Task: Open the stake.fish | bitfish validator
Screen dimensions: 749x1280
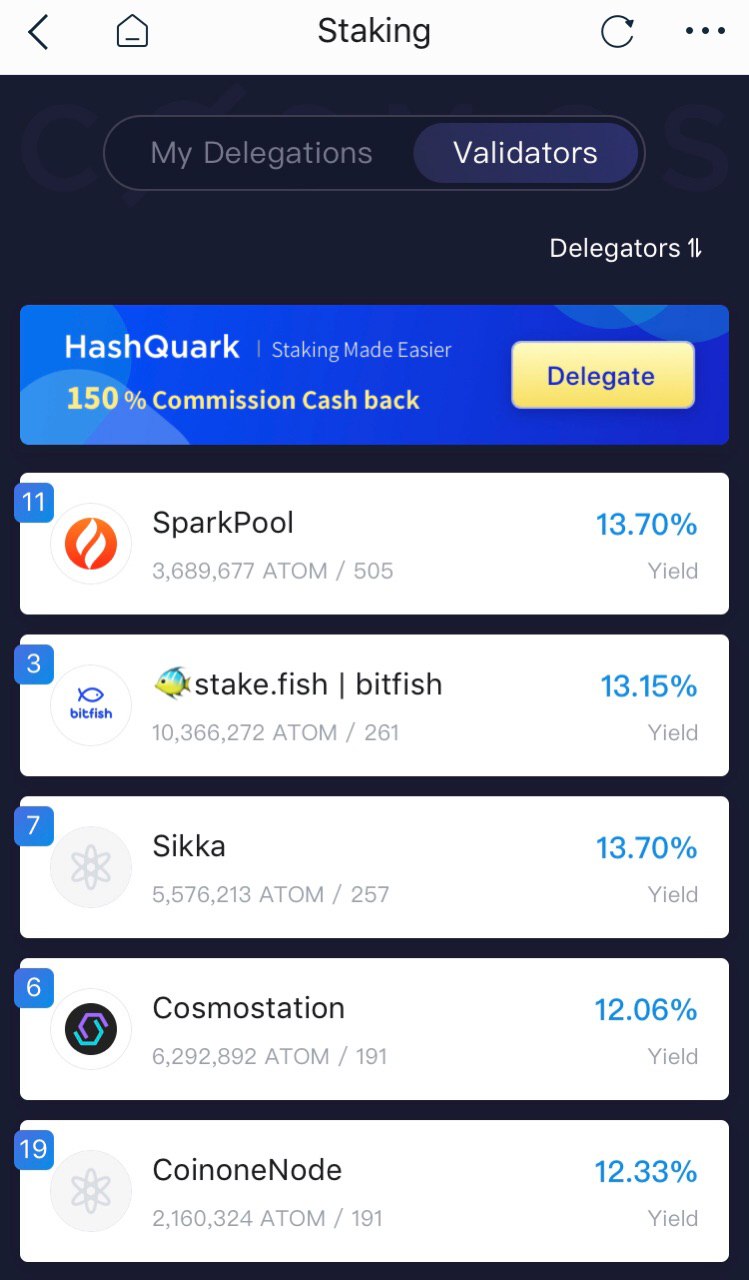Action: click(x=374, y=705)
